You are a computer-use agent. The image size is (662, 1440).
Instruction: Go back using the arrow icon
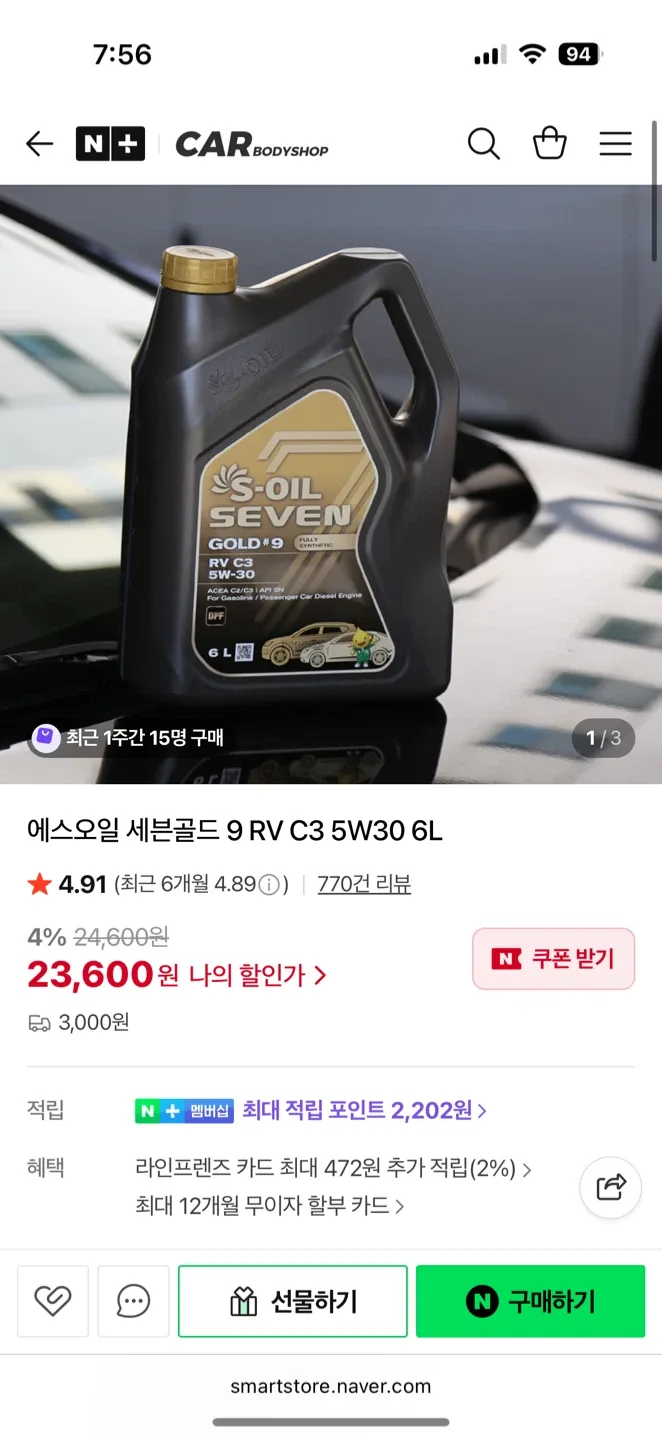click(39, 144)
